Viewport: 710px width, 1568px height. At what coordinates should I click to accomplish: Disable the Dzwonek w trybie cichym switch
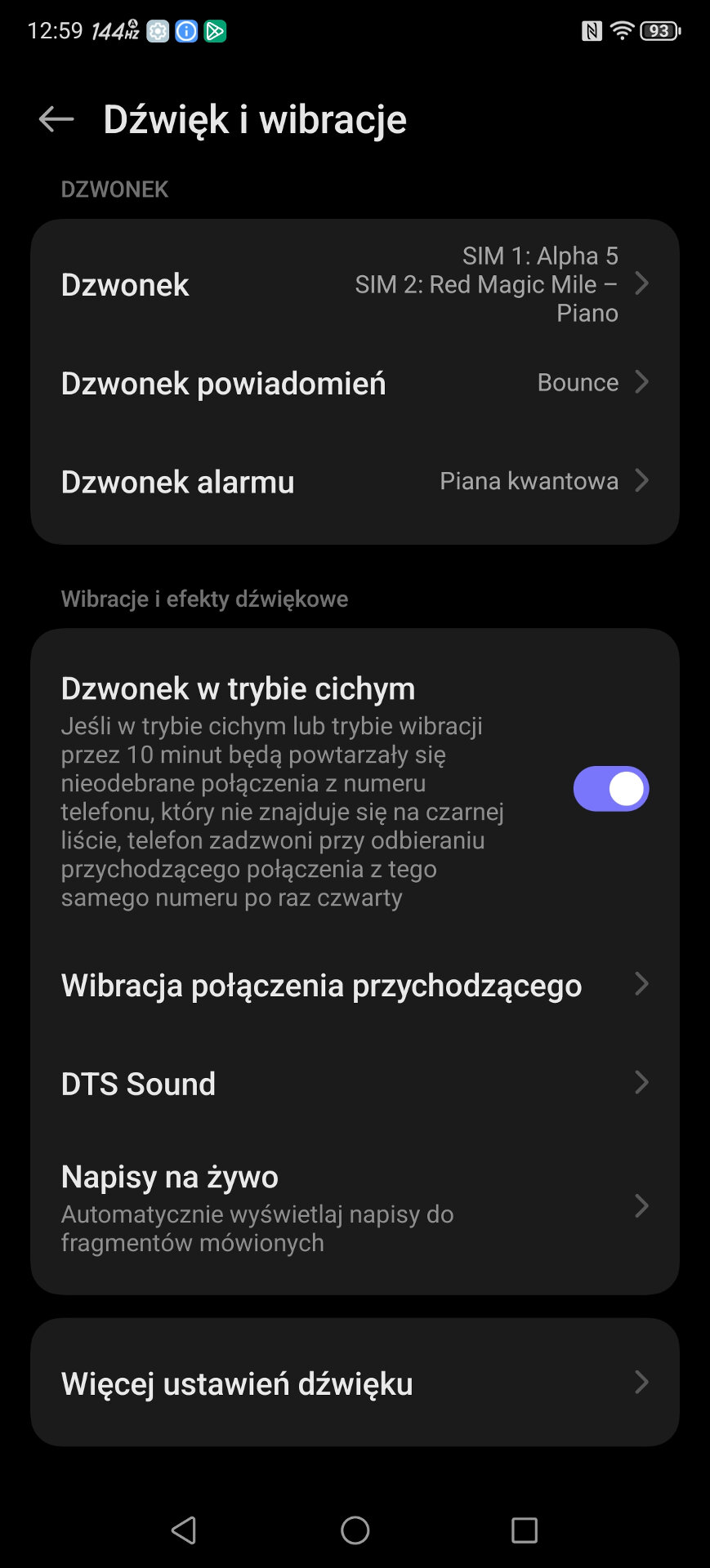610,789
